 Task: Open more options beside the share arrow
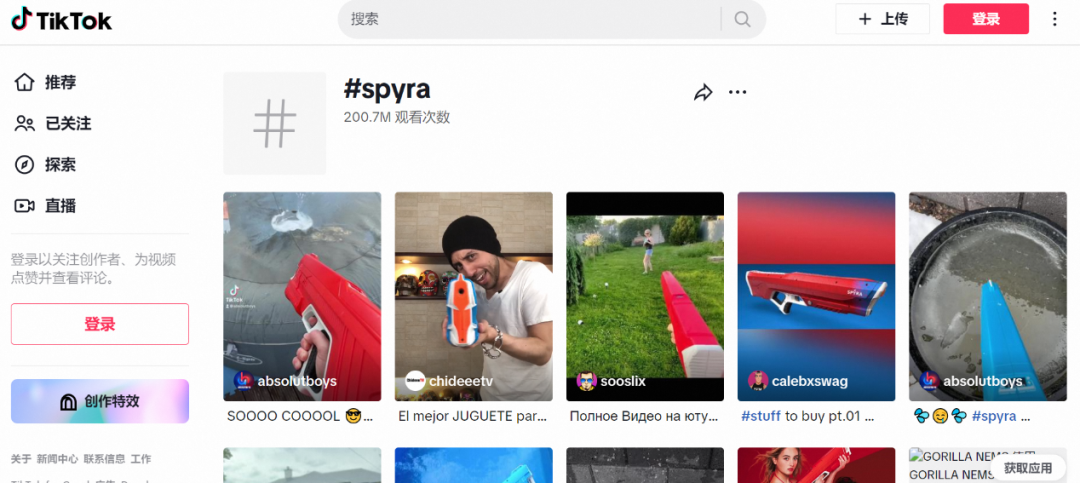pos(738,93)
